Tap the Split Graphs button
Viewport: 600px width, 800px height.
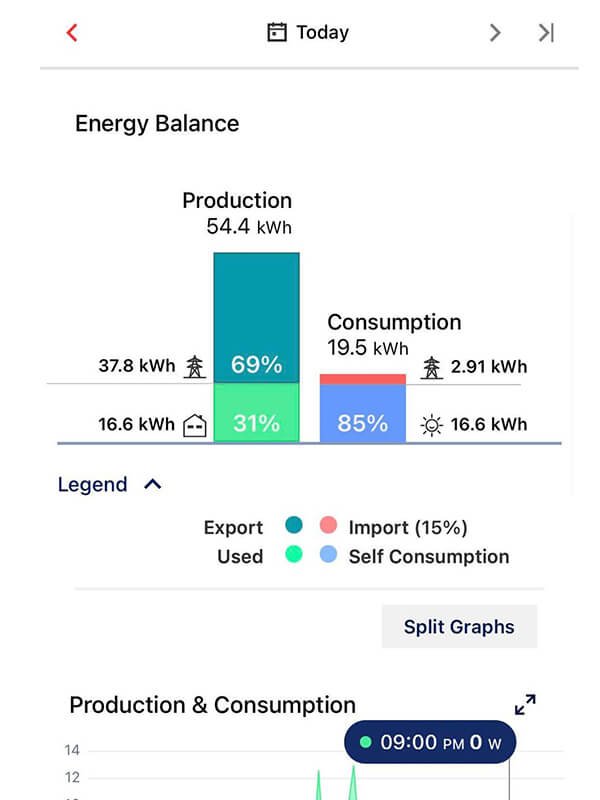tap(459, 627)
